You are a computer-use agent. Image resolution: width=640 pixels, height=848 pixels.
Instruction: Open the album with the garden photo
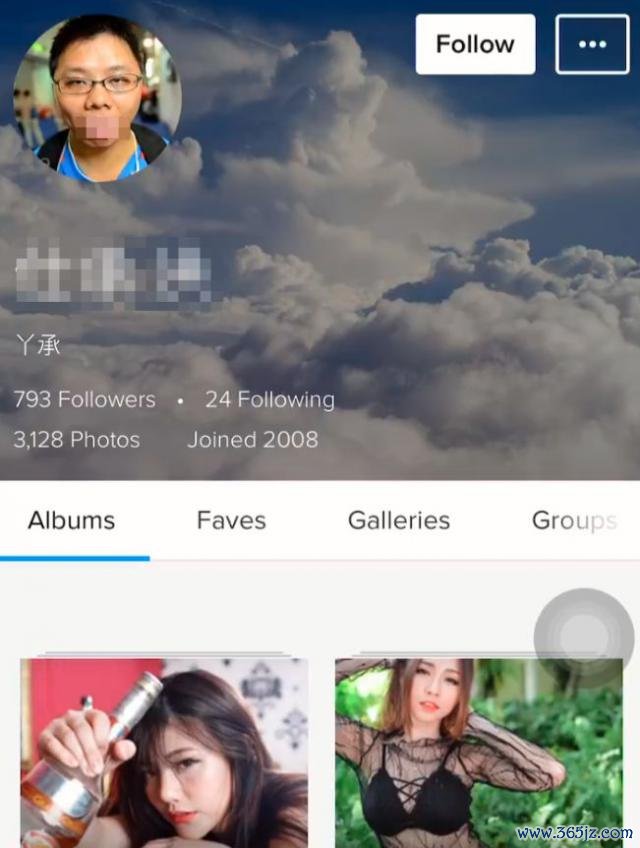[478, 752]
